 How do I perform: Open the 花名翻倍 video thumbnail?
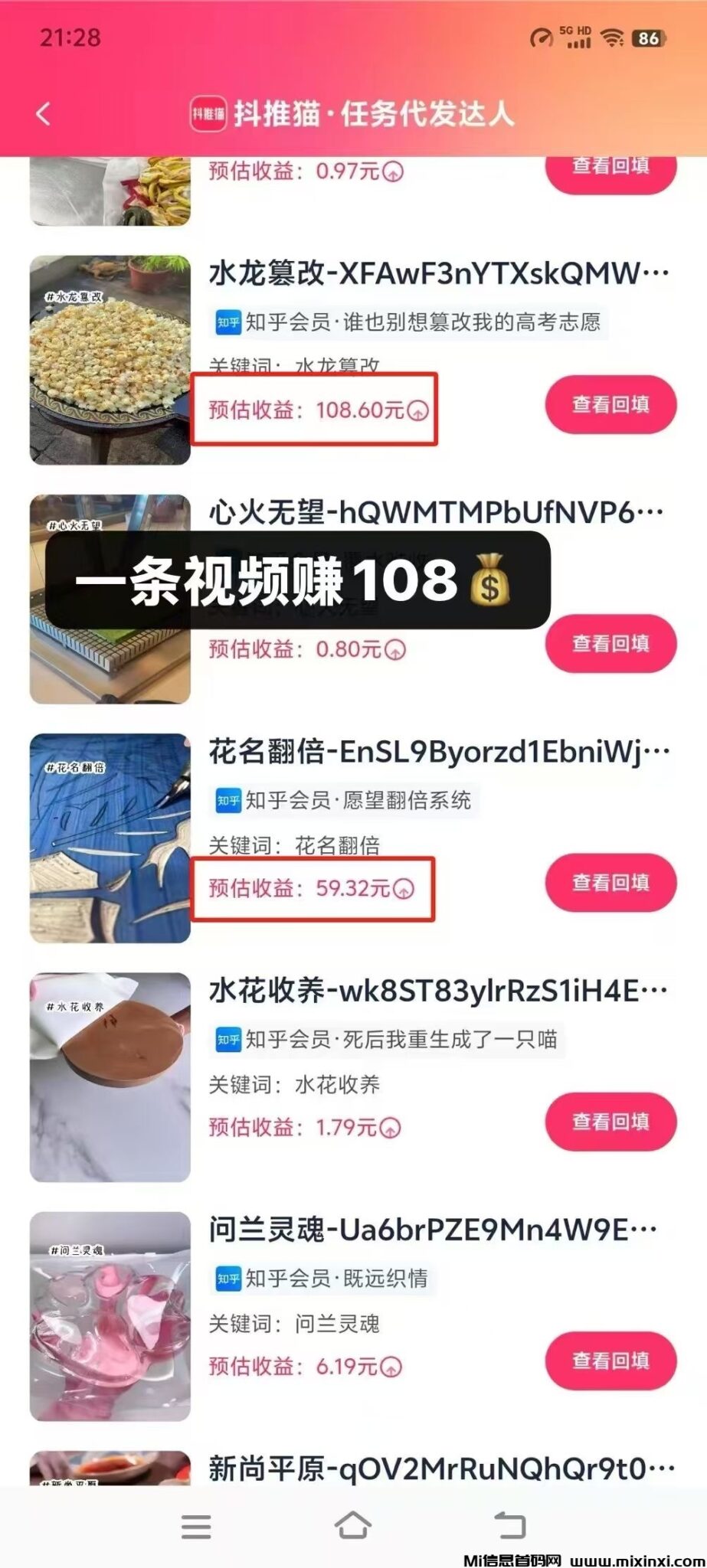pos(110,838)
